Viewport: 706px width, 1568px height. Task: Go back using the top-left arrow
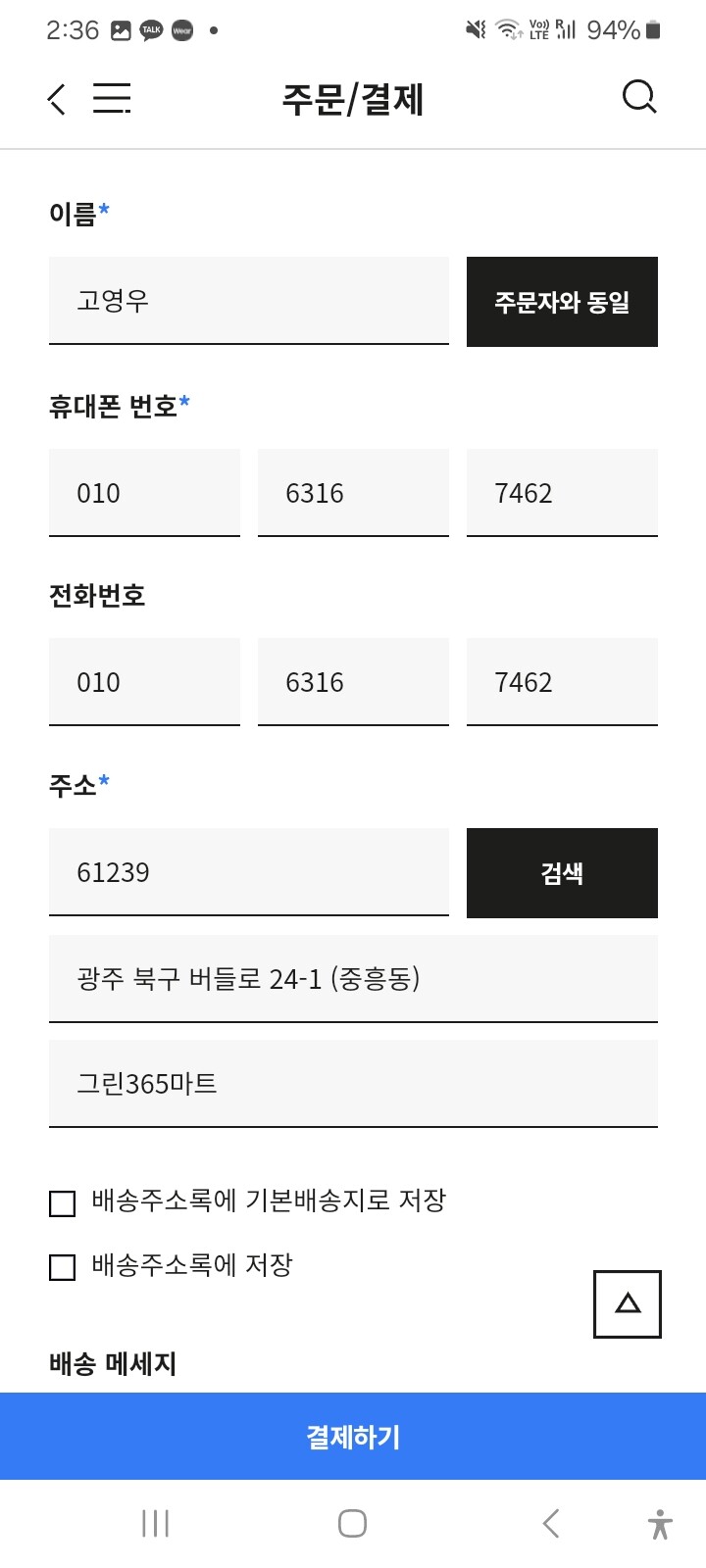tap(57, 98)
